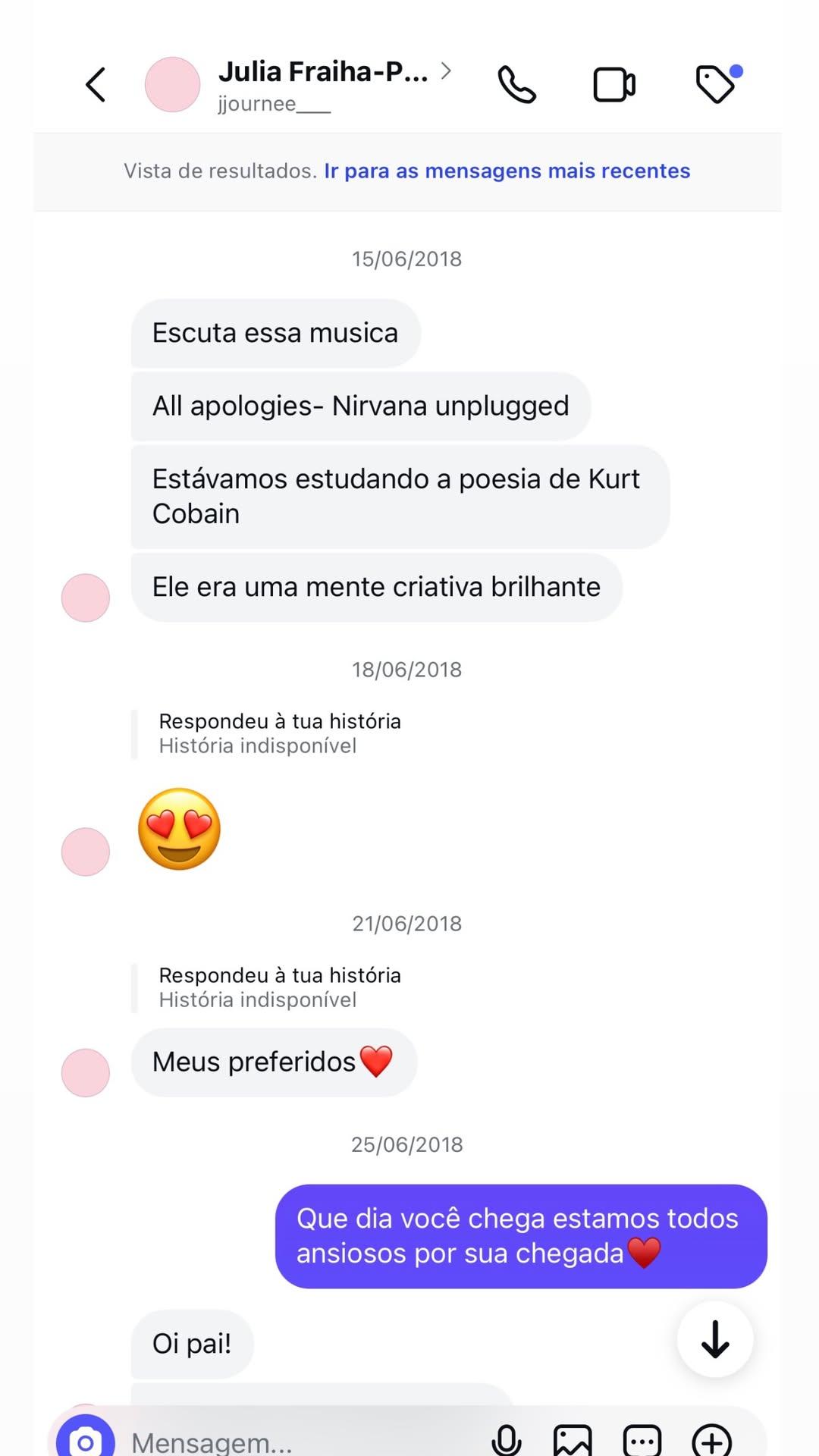Open the stickers and GIFs icon
The height and width of the screenshot is (1456, 819).
click(x=642, y=1440)
